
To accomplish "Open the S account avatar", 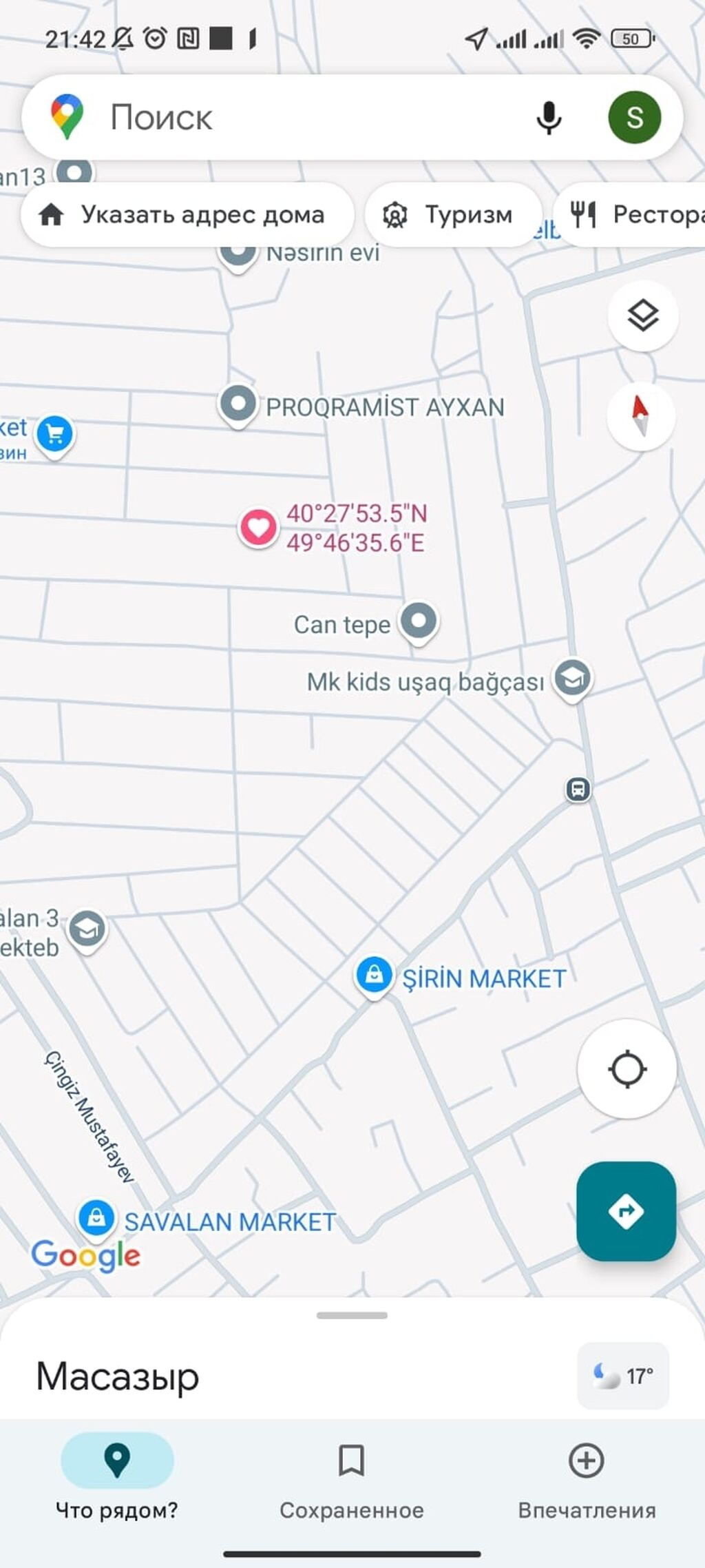I will pos(634,118).
